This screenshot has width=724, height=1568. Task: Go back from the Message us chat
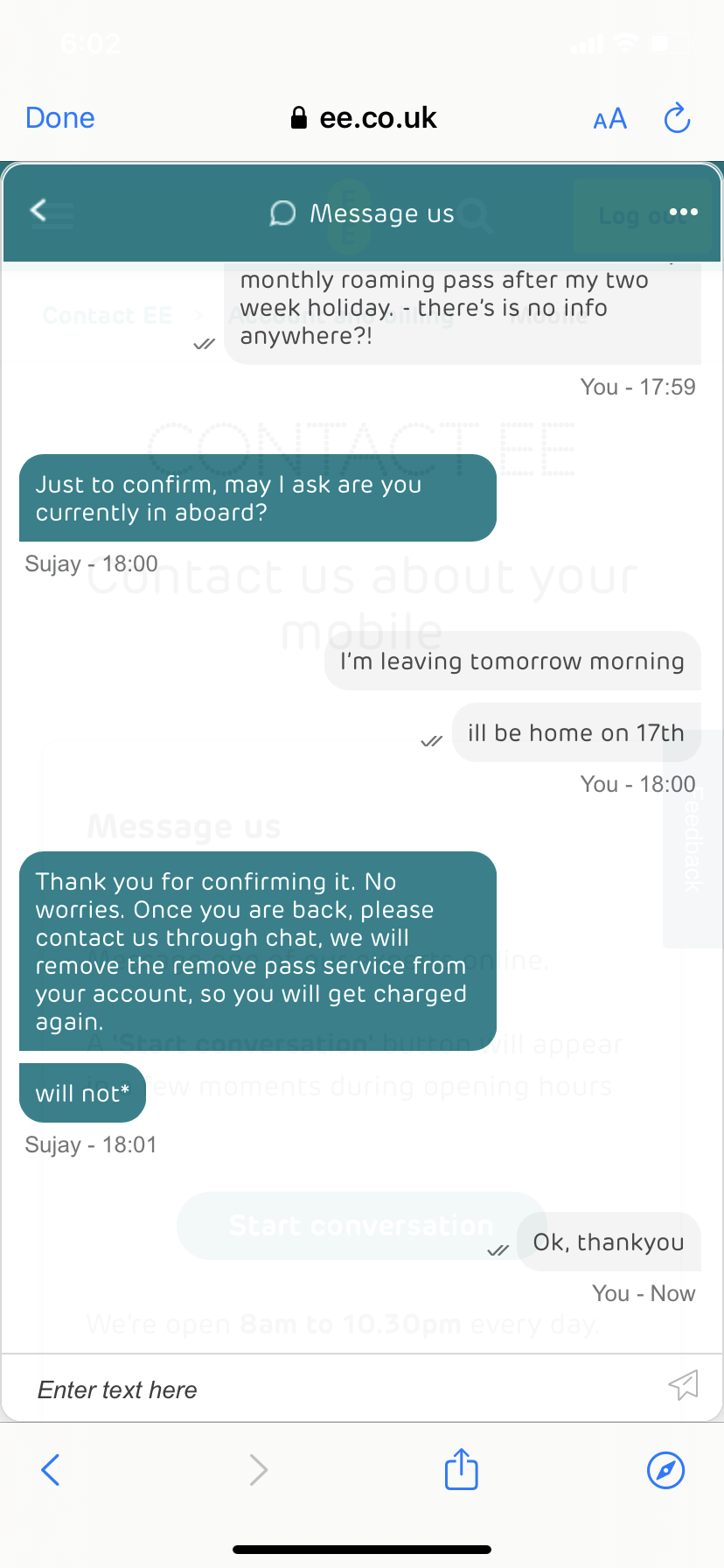(x=38, y=210)
